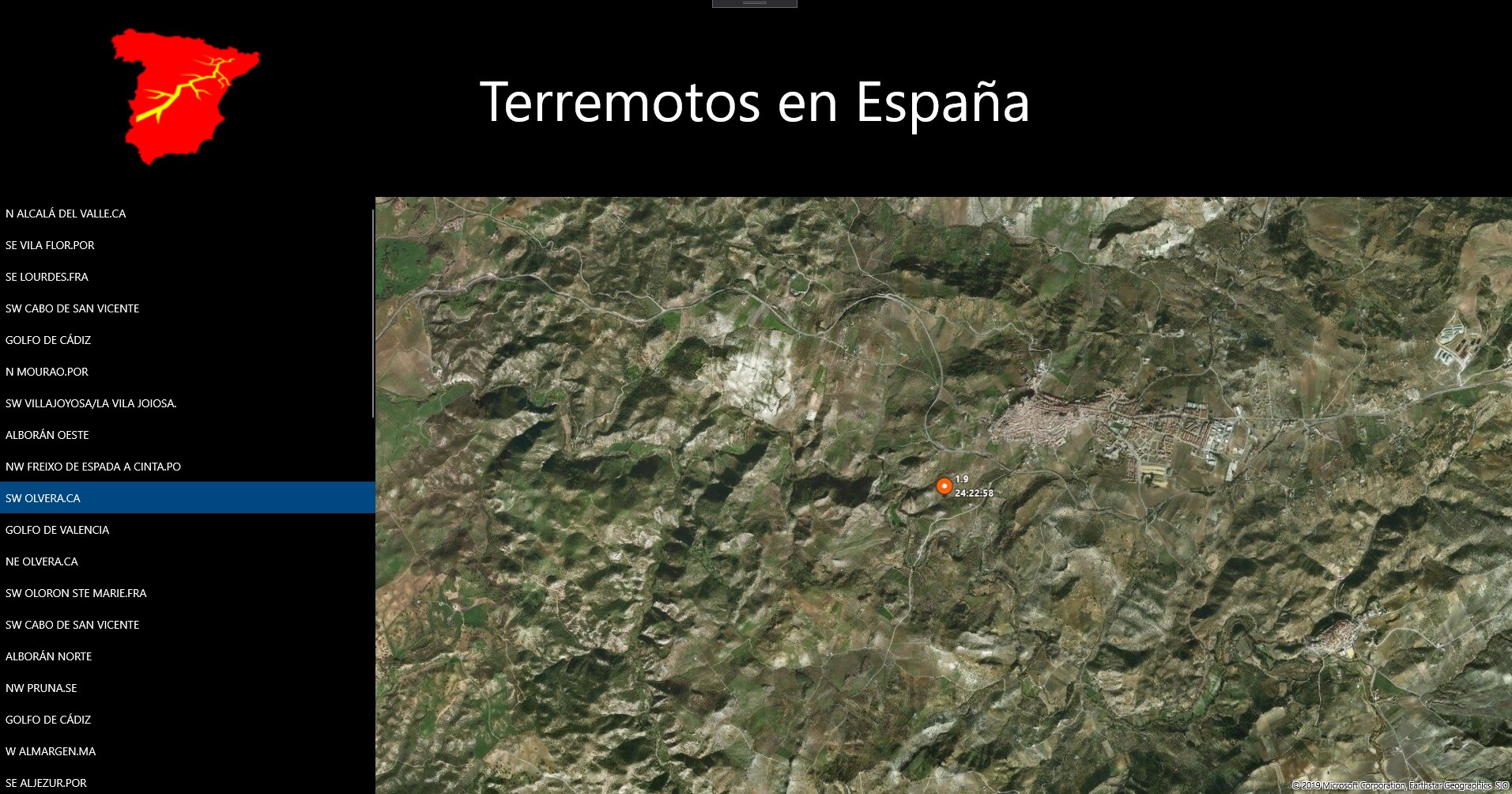Screen dimensions: 1512x794
Task: Select SW VILLAJOYOSA/LA VILA JOIOSA entry
Action: 91,403
